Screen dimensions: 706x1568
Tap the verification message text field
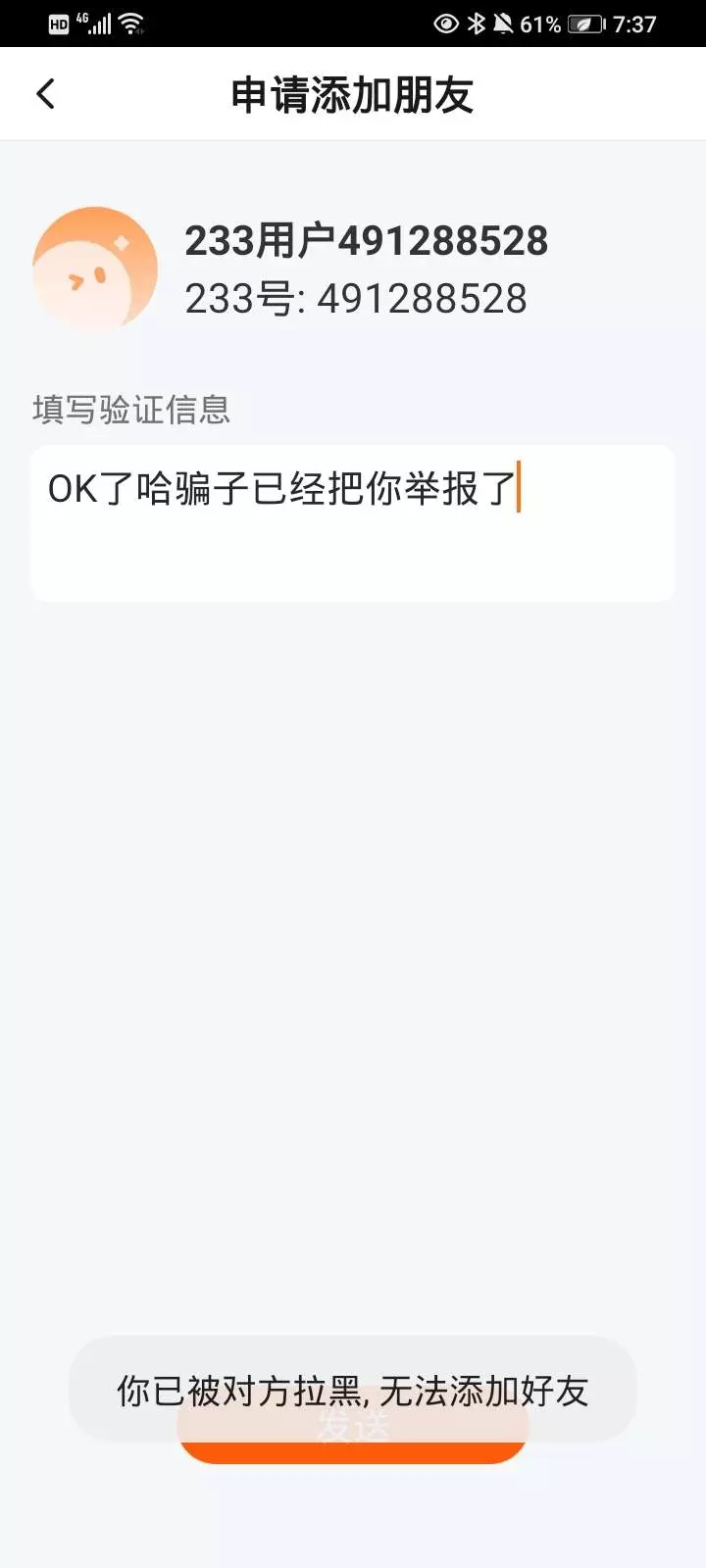(352, 523)
